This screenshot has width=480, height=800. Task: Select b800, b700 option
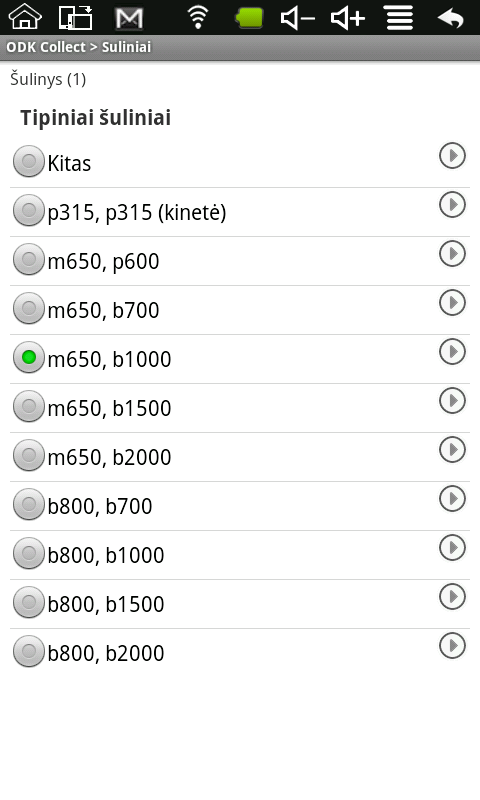pos(29,505)
